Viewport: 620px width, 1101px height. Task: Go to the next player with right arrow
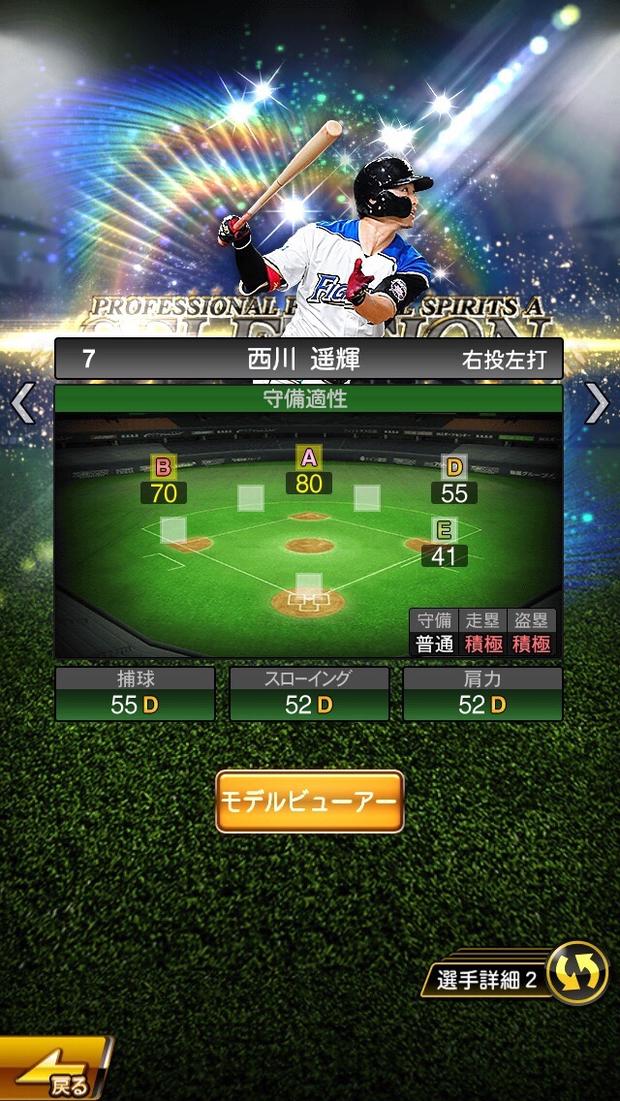point(597,403)
